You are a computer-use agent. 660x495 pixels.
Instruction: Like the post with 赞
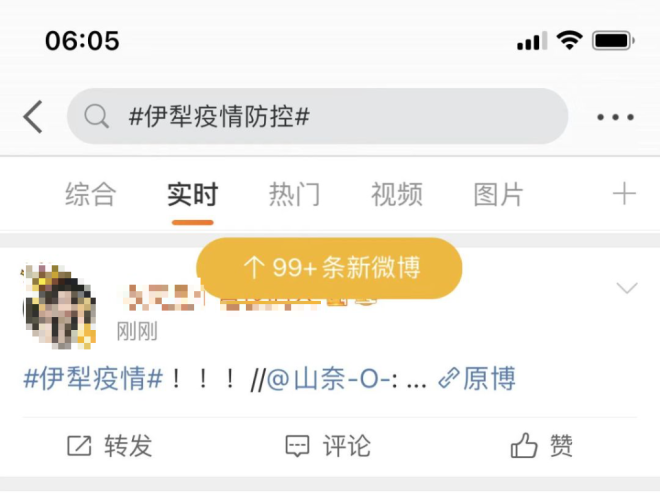pos(542,446)
